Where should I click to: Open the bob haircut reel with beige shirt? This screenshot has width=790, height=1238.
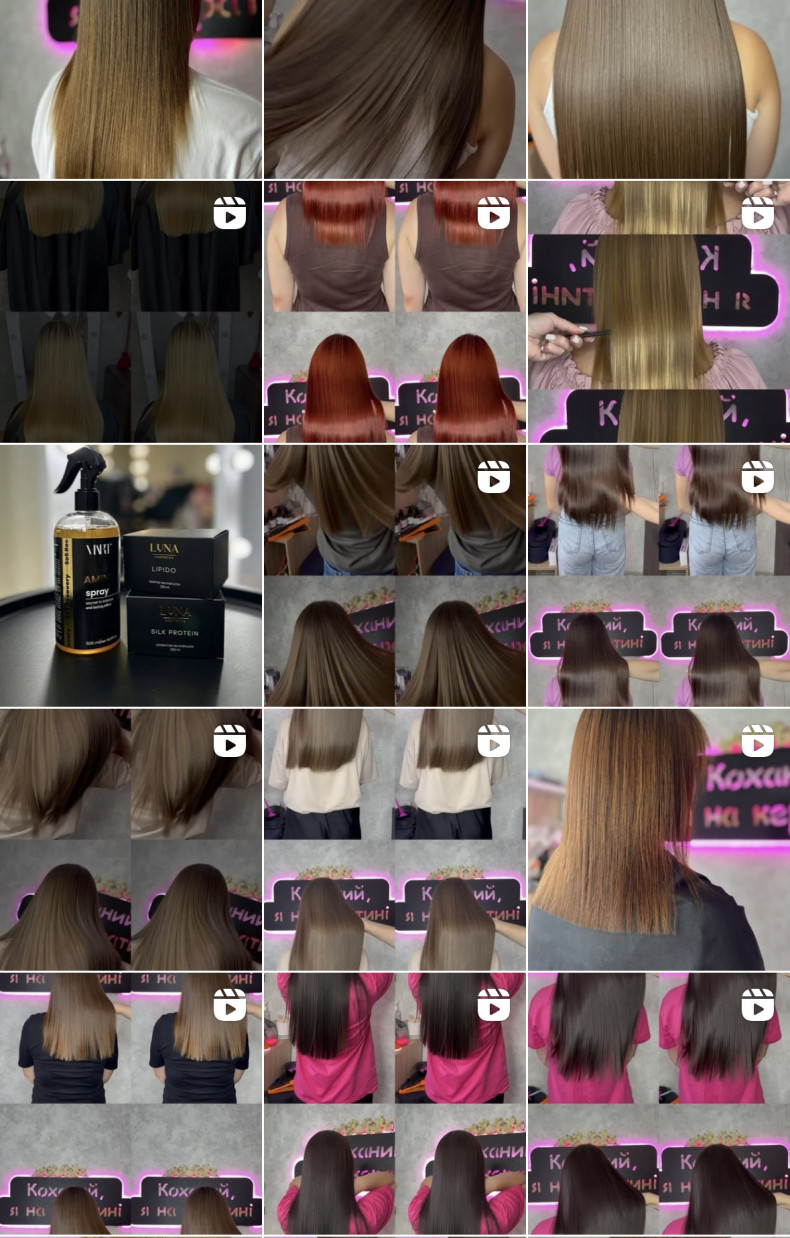coord(394,840)
